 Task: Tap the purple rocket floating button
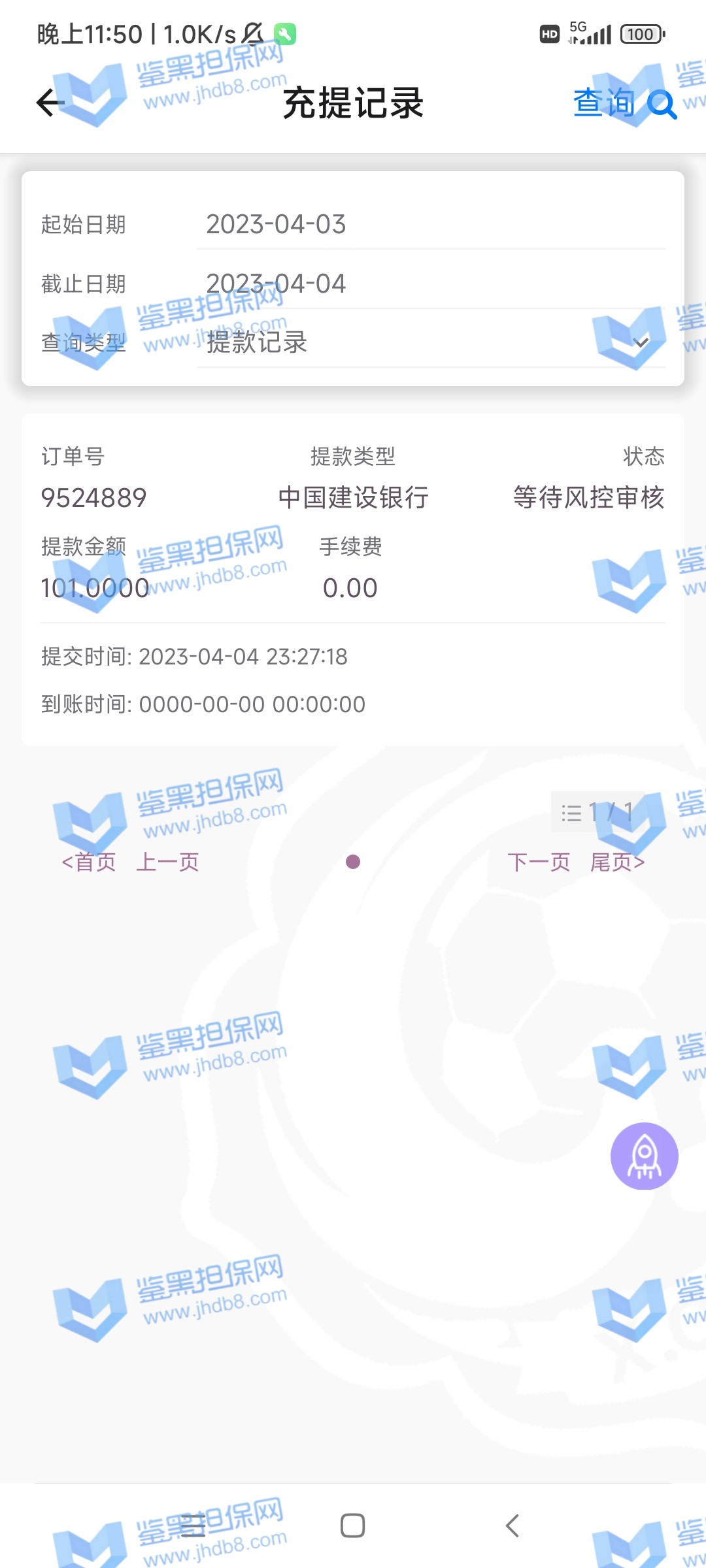point(644,1156)
